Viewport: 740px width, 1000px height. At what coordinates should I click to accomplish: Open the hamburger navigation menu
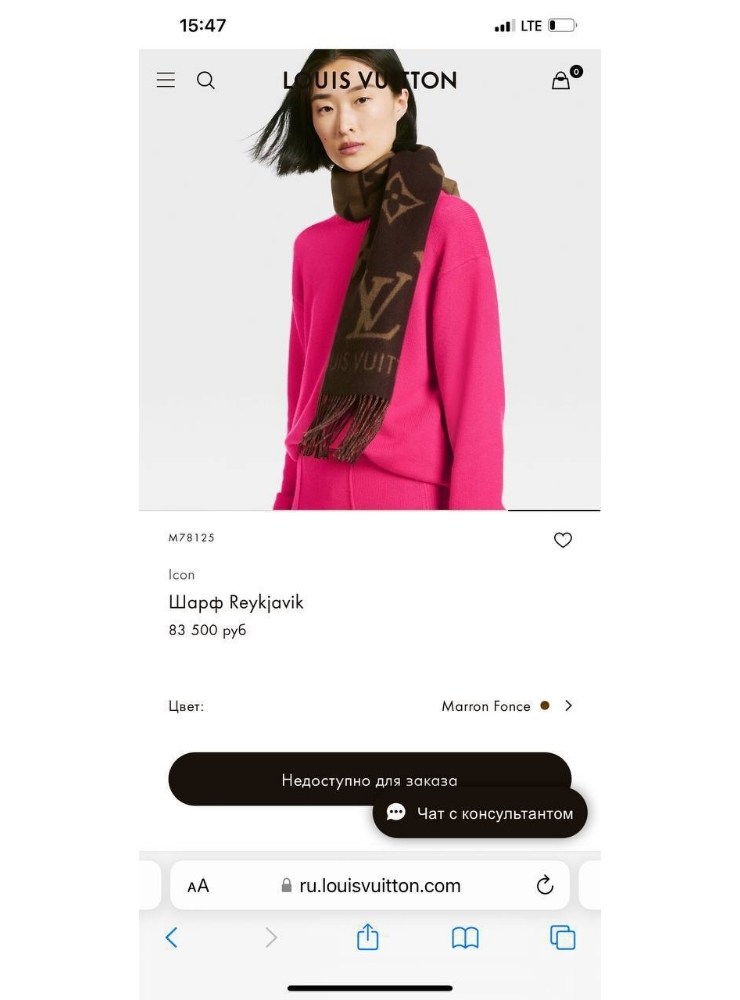pos(165,80)
